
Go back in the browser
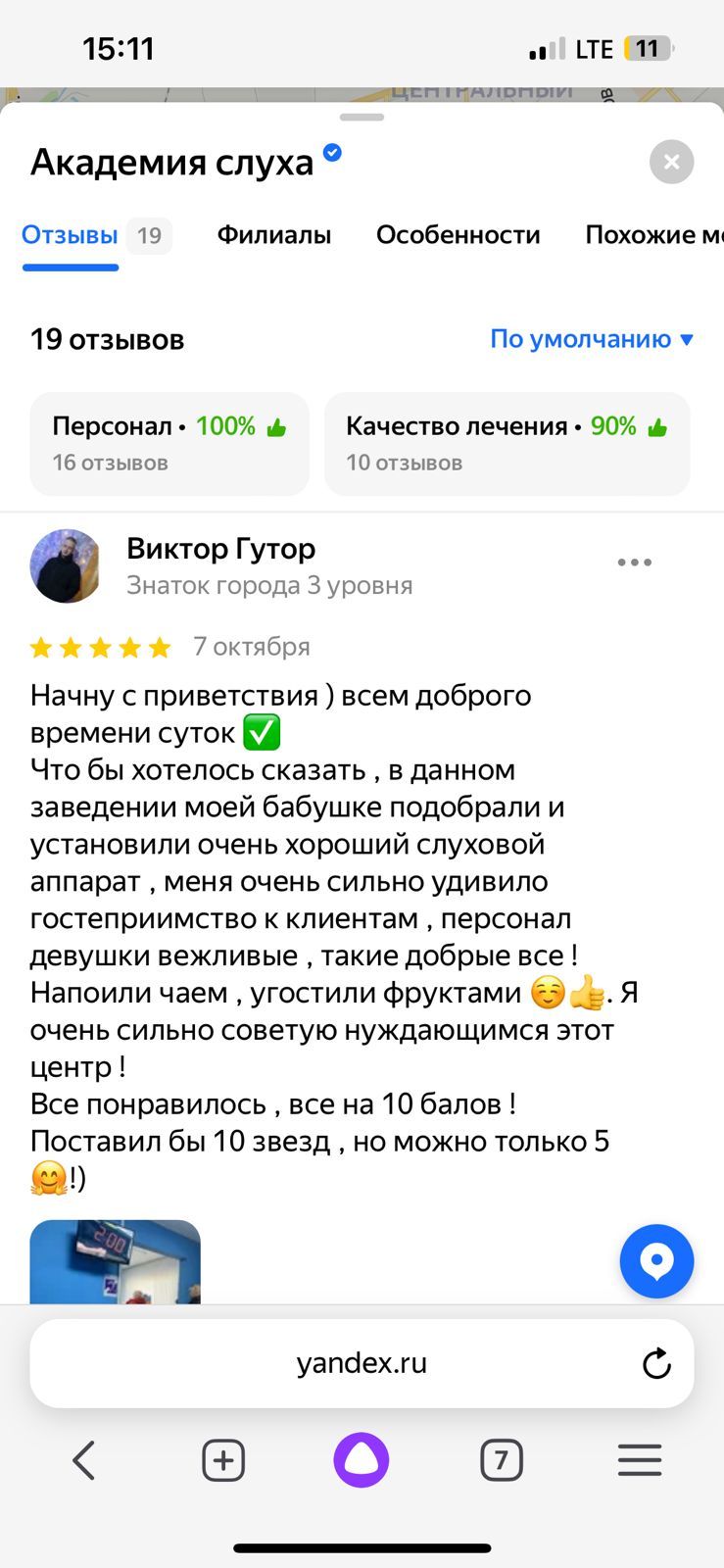84,1460
